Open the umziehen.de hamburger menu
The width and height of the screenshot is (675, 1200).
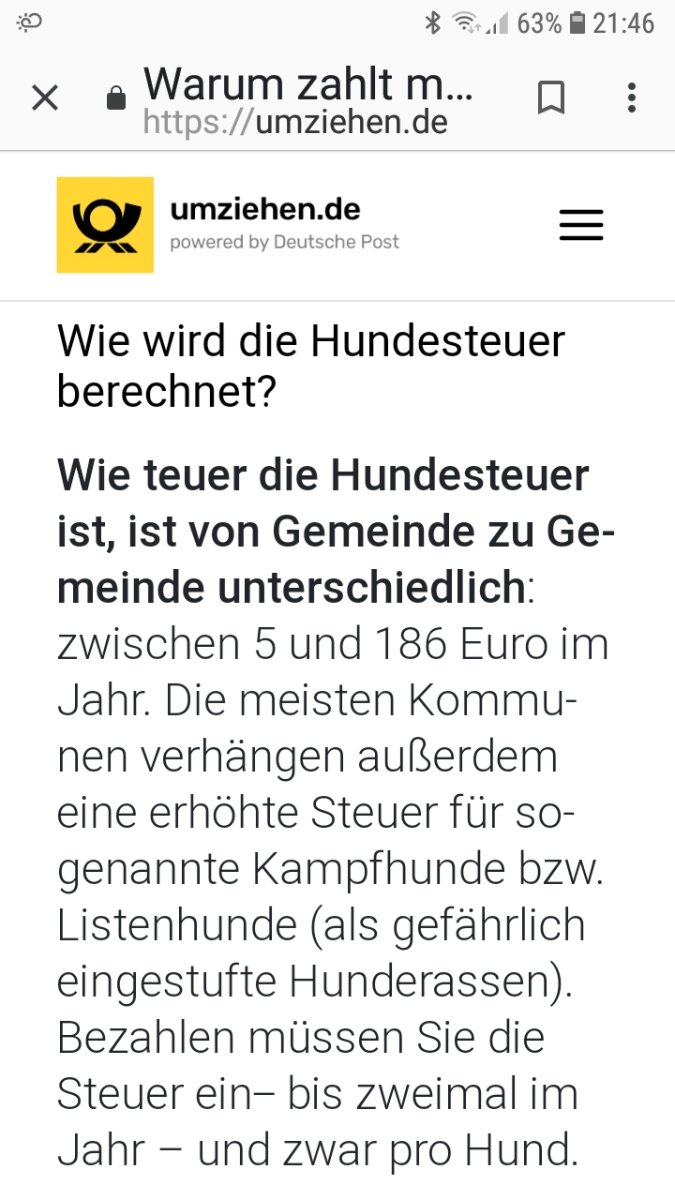(581, 225)
